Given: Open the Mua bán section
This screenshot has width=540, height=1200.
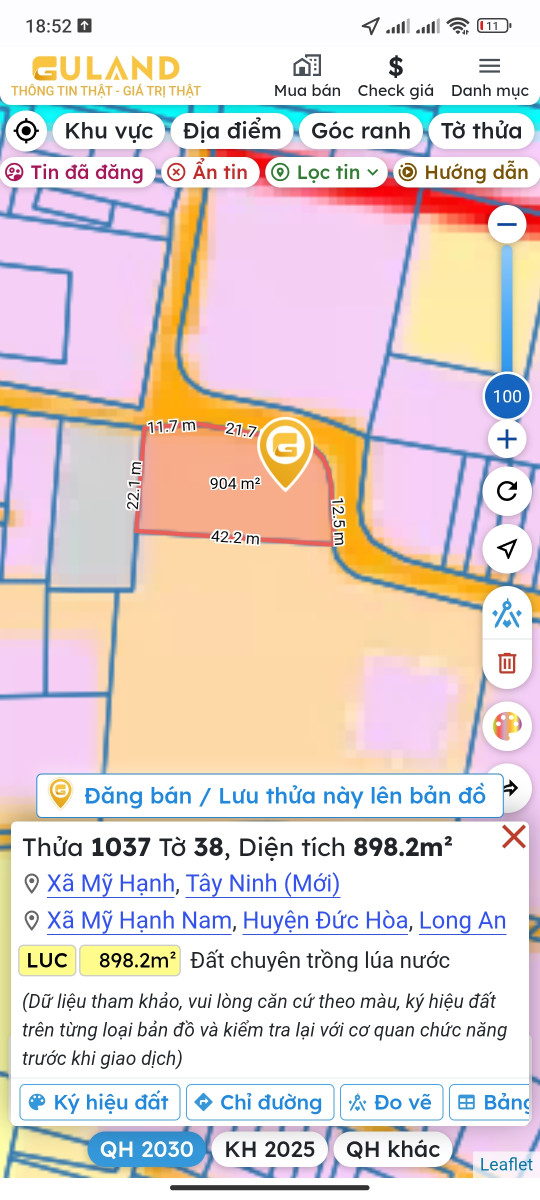Looking at the screenshot, I should pos(307,76).
